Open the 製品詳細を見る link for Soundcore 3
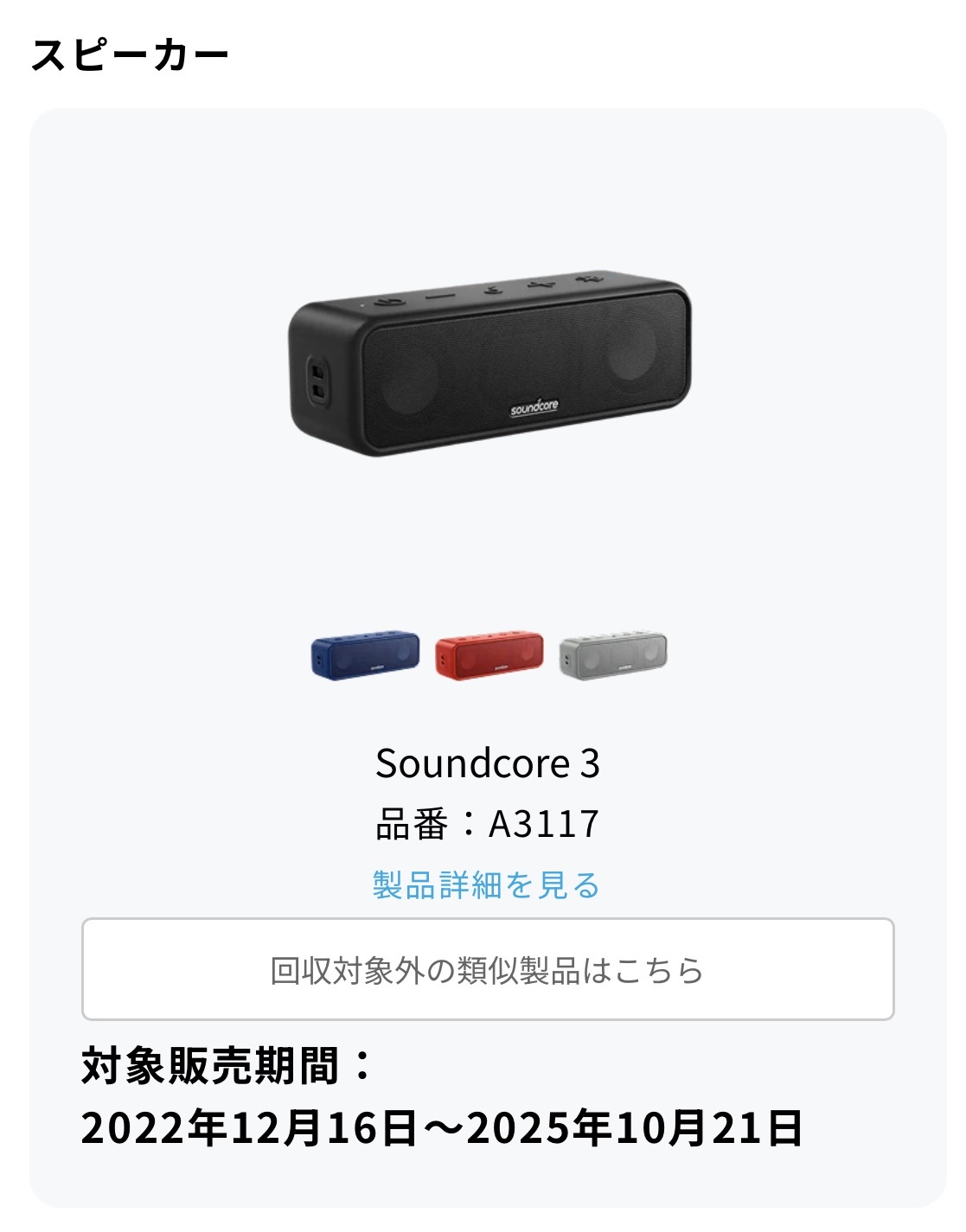 point(486,885)
